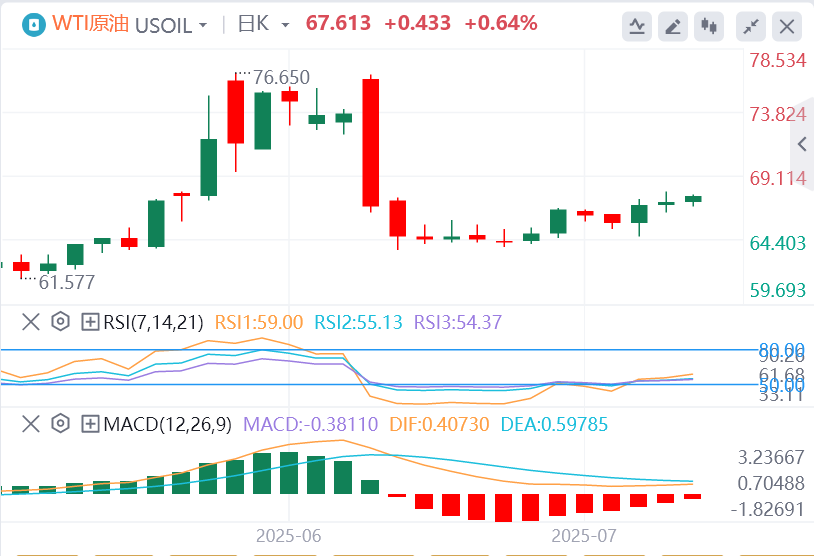
Task: Change the candlestick chart type
Action: [x=710, y=26]
